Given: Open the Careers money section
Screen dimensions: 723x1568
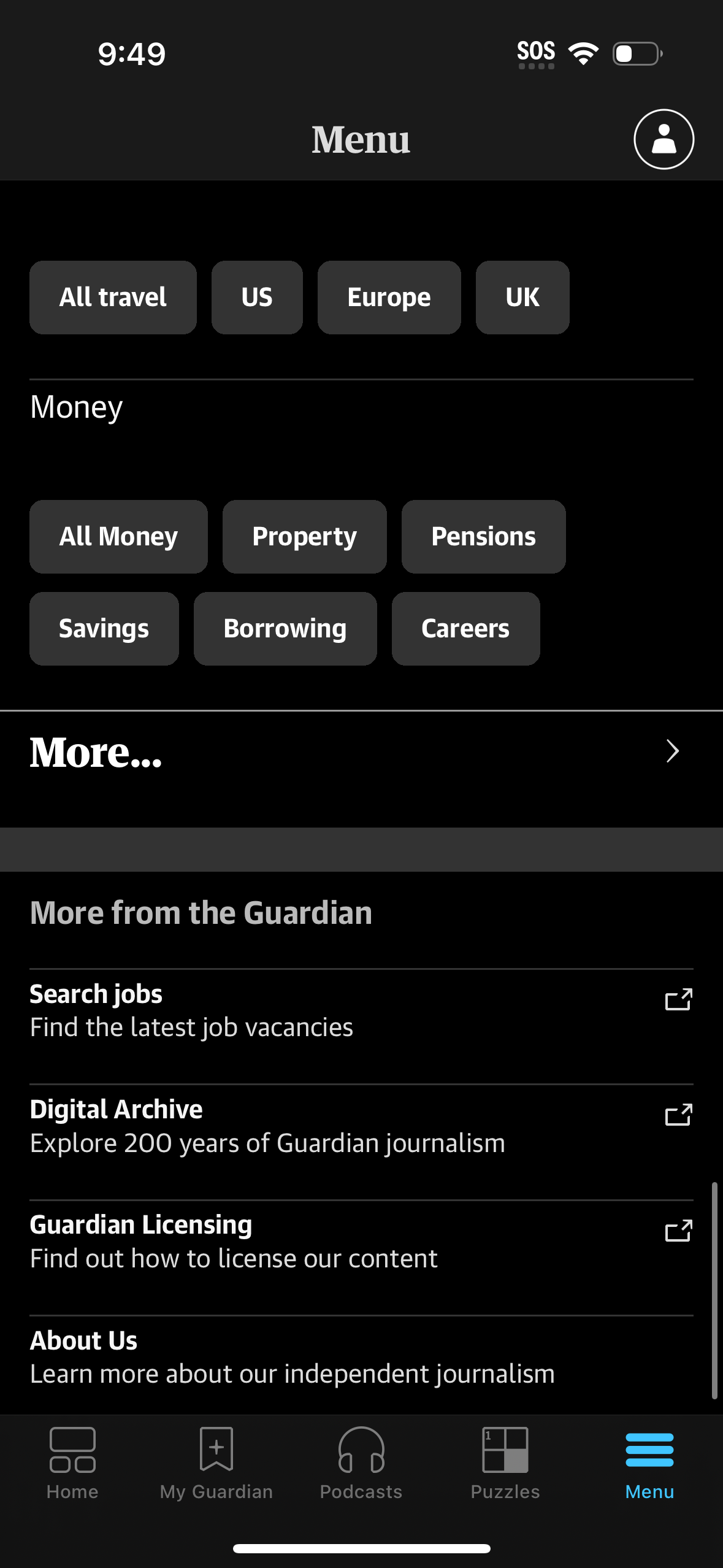Looking at the screenshot, I should [465, 628].
